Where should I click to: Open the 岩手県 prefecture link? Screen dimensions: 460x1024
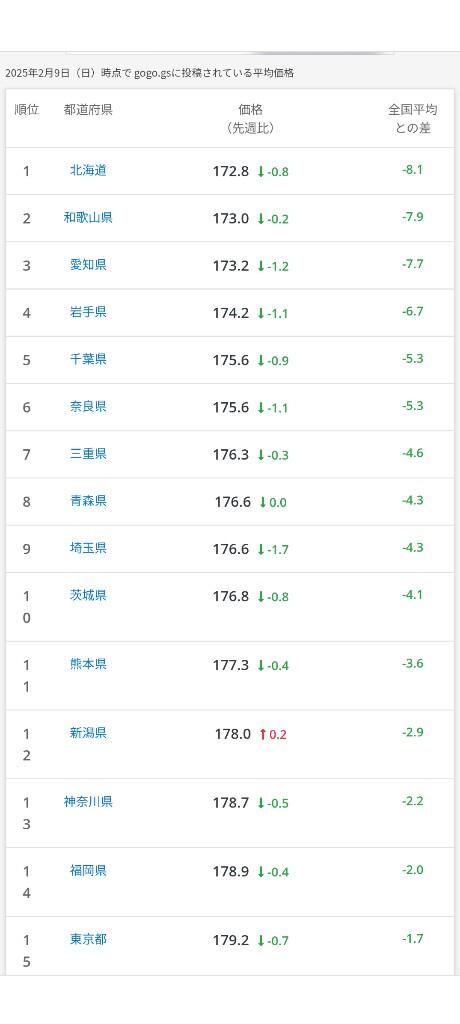[88, 312]
